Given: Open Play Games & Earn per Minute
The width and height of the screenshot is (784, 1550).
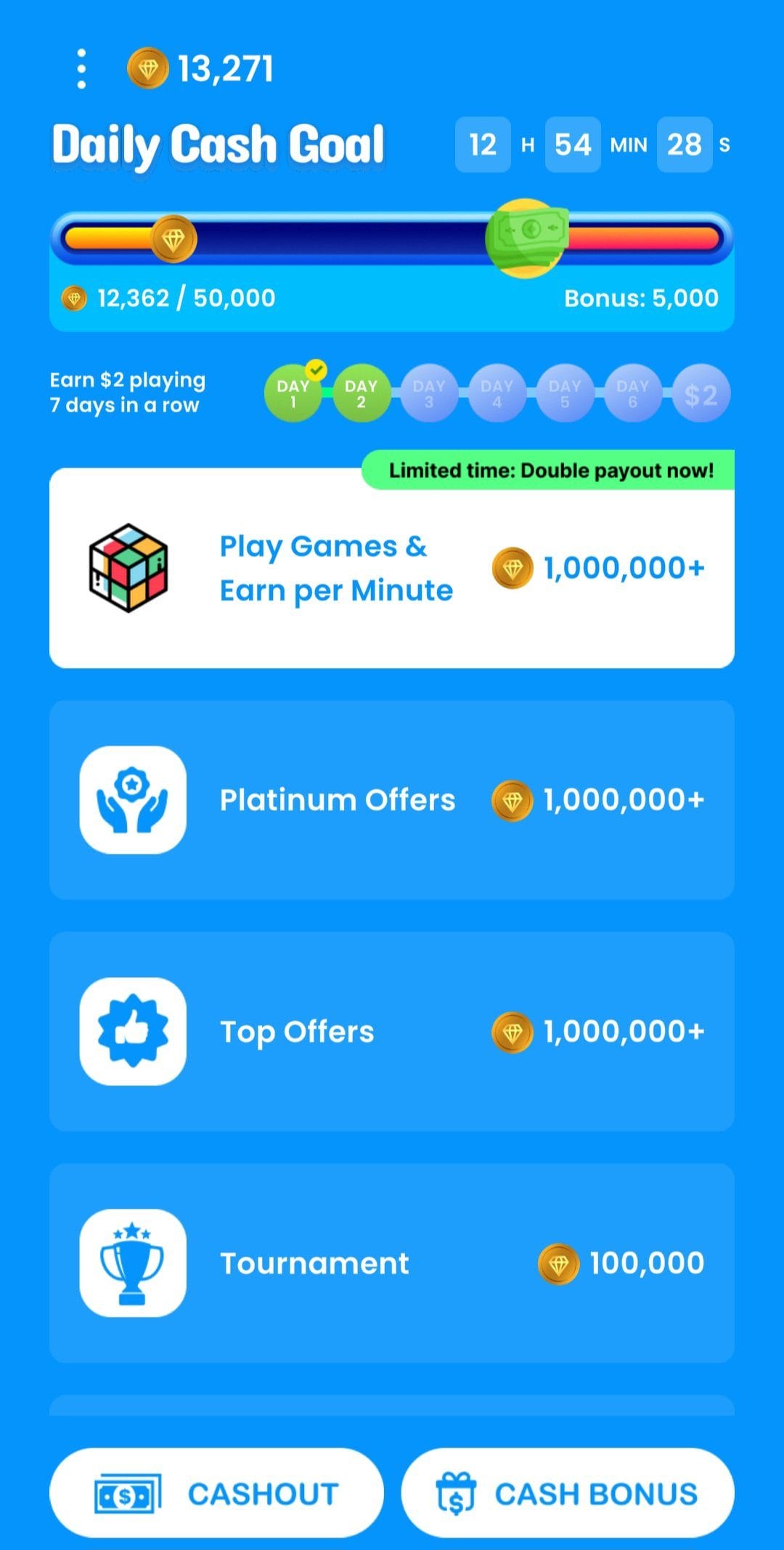Looking at the screenshot, I should point(392,568).
